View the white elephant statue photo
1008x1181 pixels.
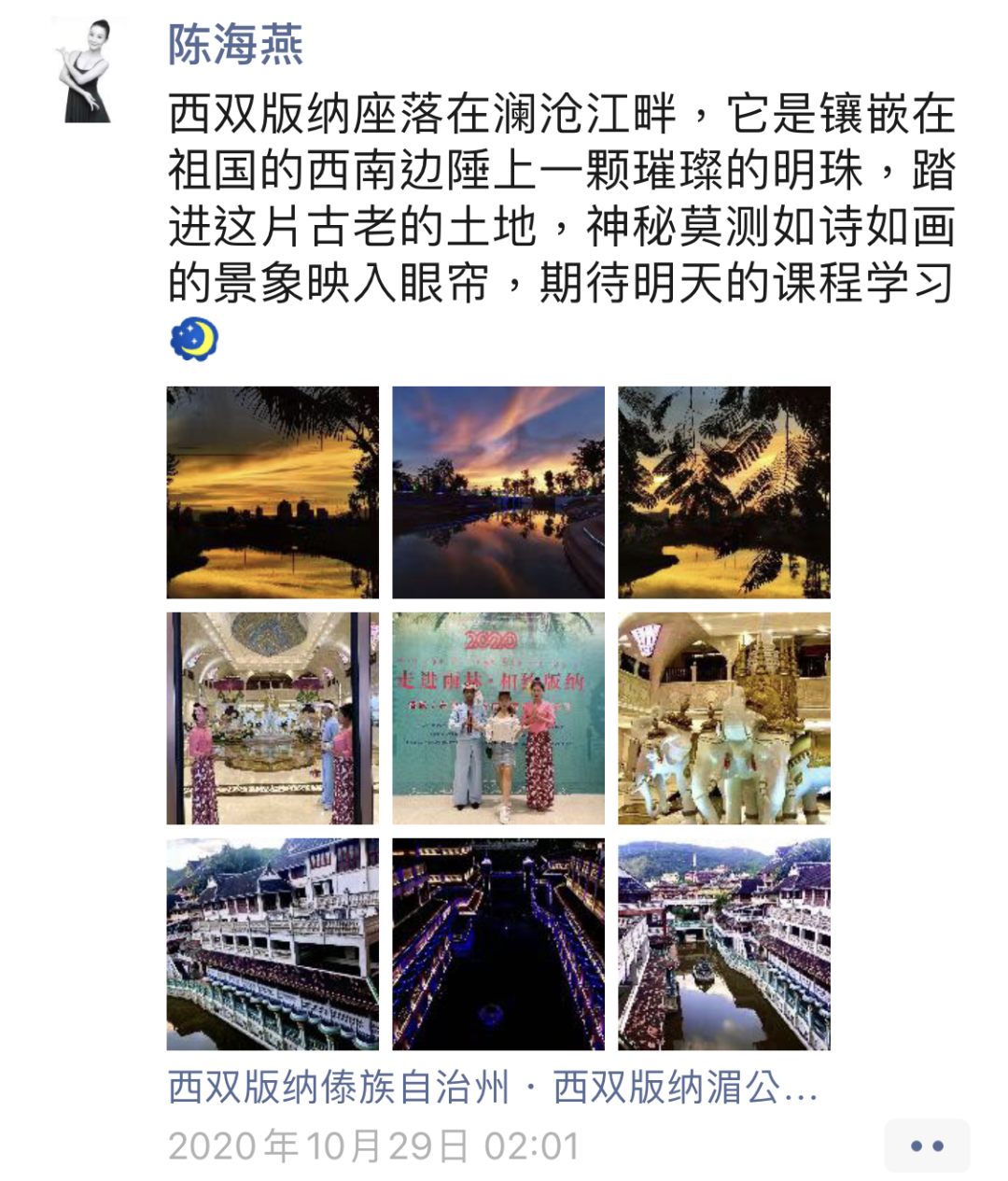(x=723, y=718)
